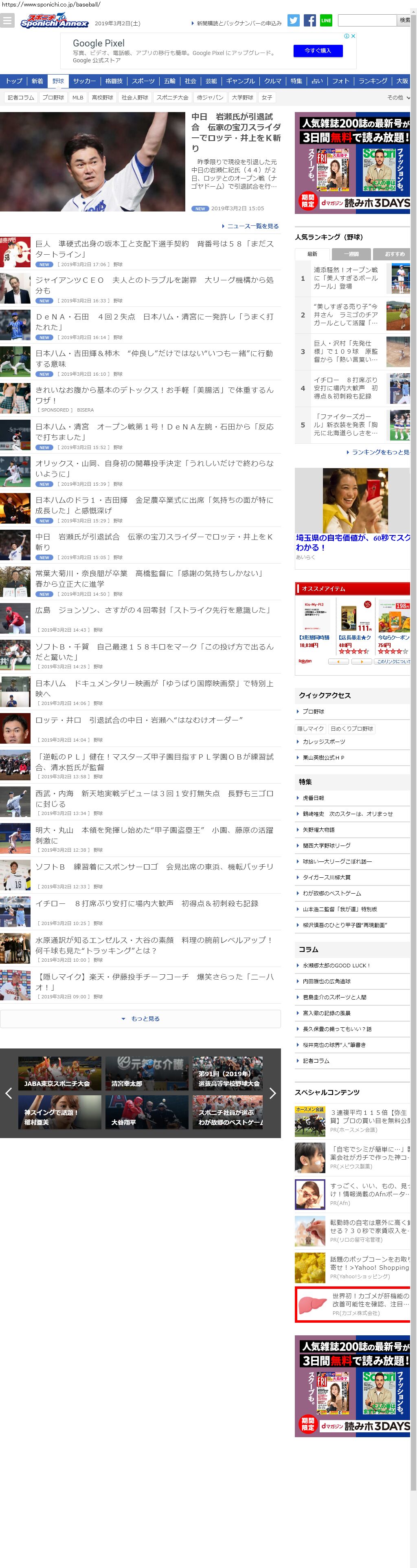417x1568 pixels.
Task: Open ニュース一覧を見る link
Action: [x=252, y=226]
